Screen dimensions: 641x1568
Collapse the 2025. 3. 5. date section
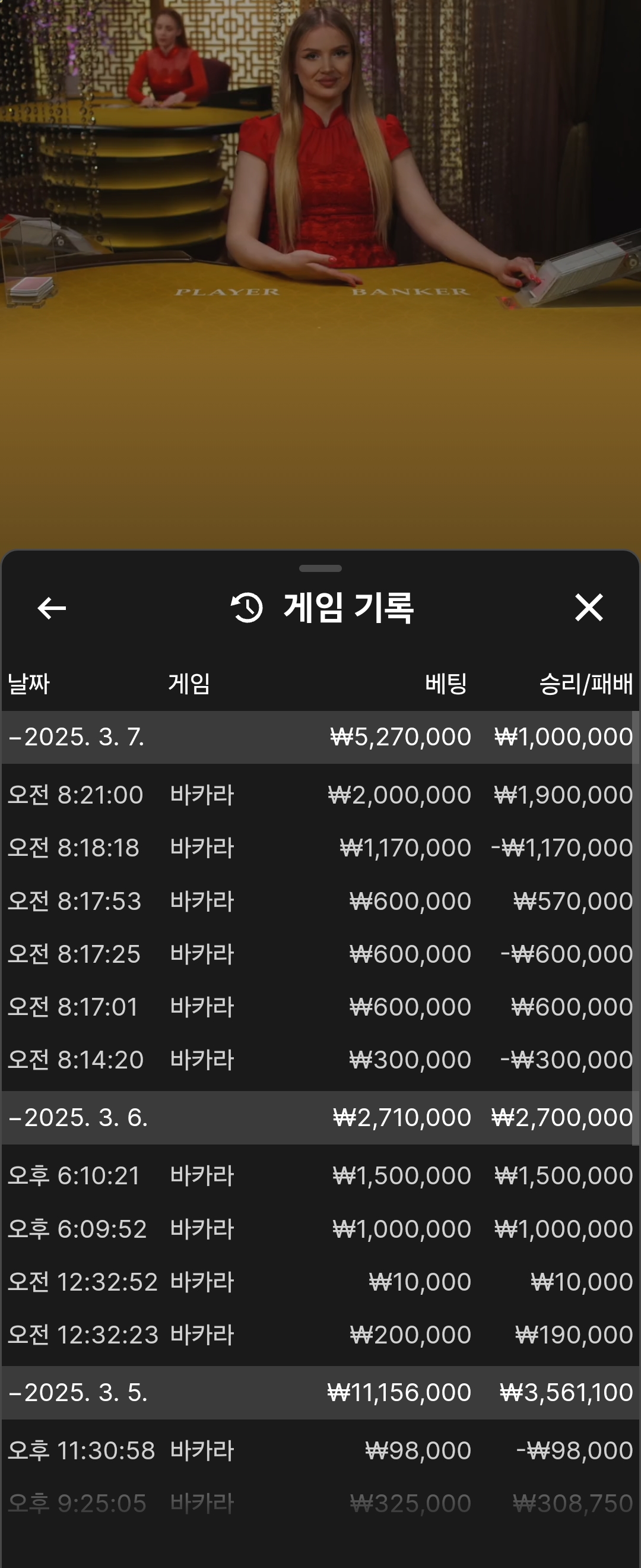[x=78, y=1392]
